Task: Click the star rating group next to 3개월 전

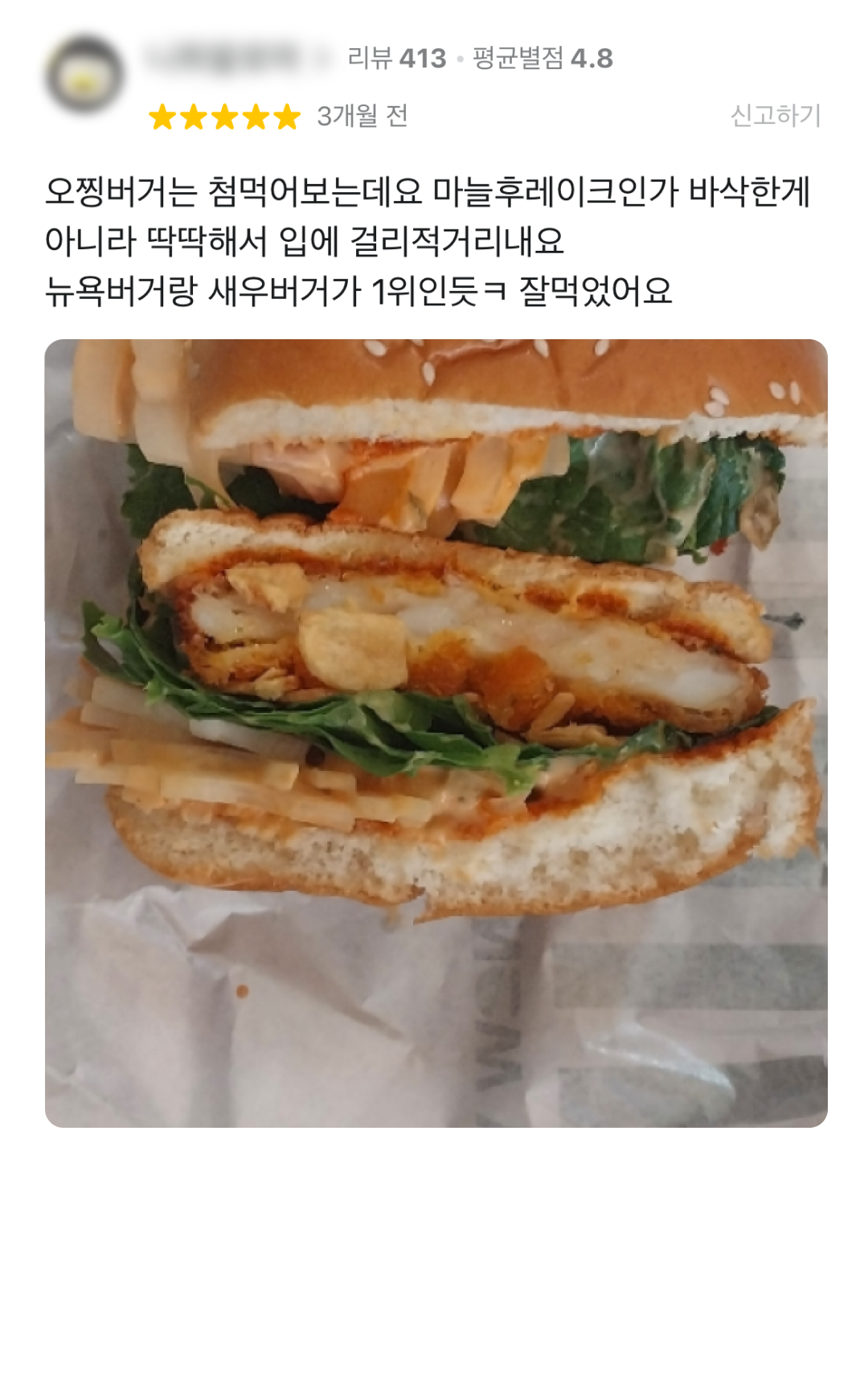Action: [x=226, y=117]
